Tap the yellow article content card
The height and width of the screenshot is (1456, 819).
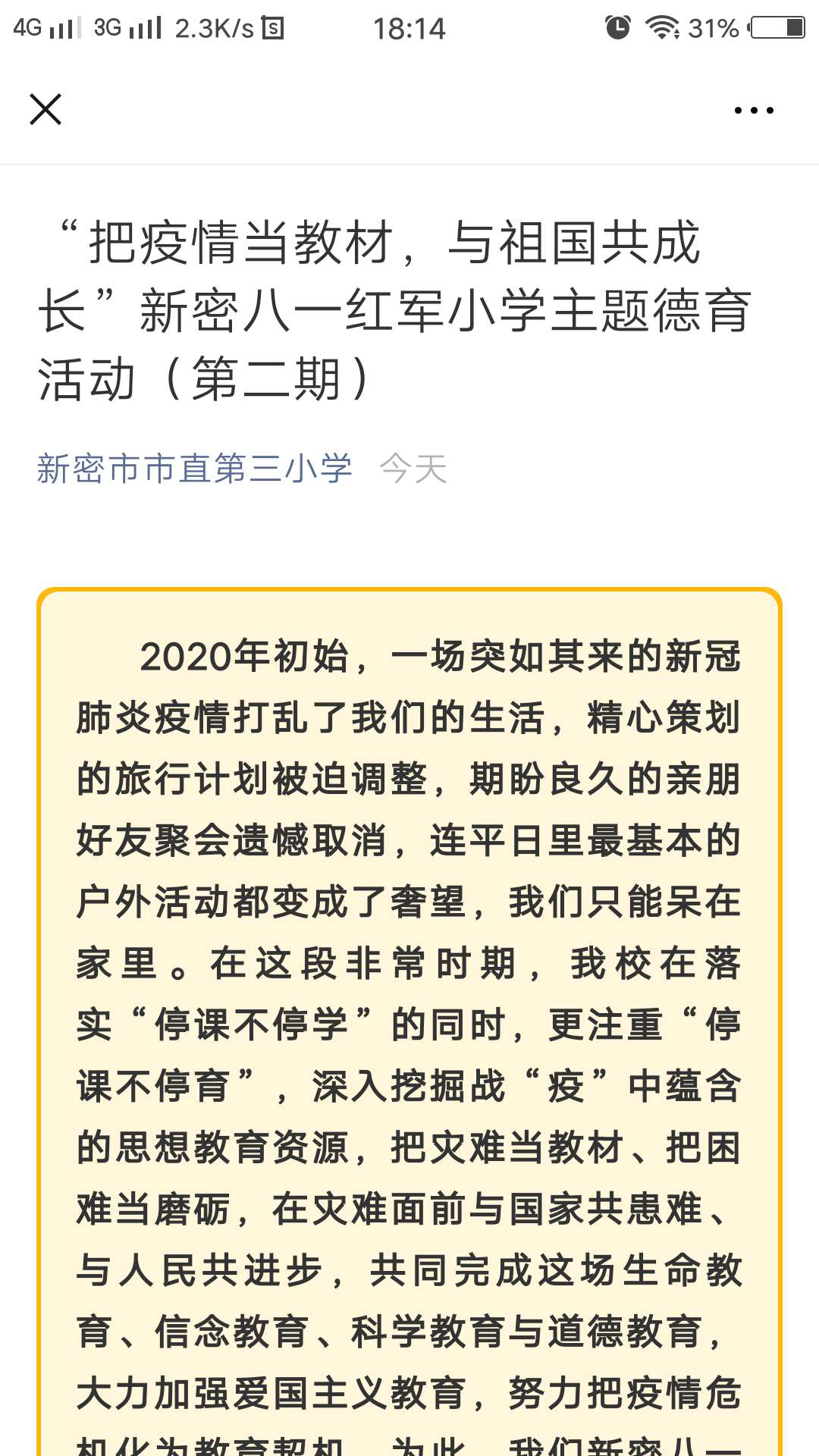(409, 986)
